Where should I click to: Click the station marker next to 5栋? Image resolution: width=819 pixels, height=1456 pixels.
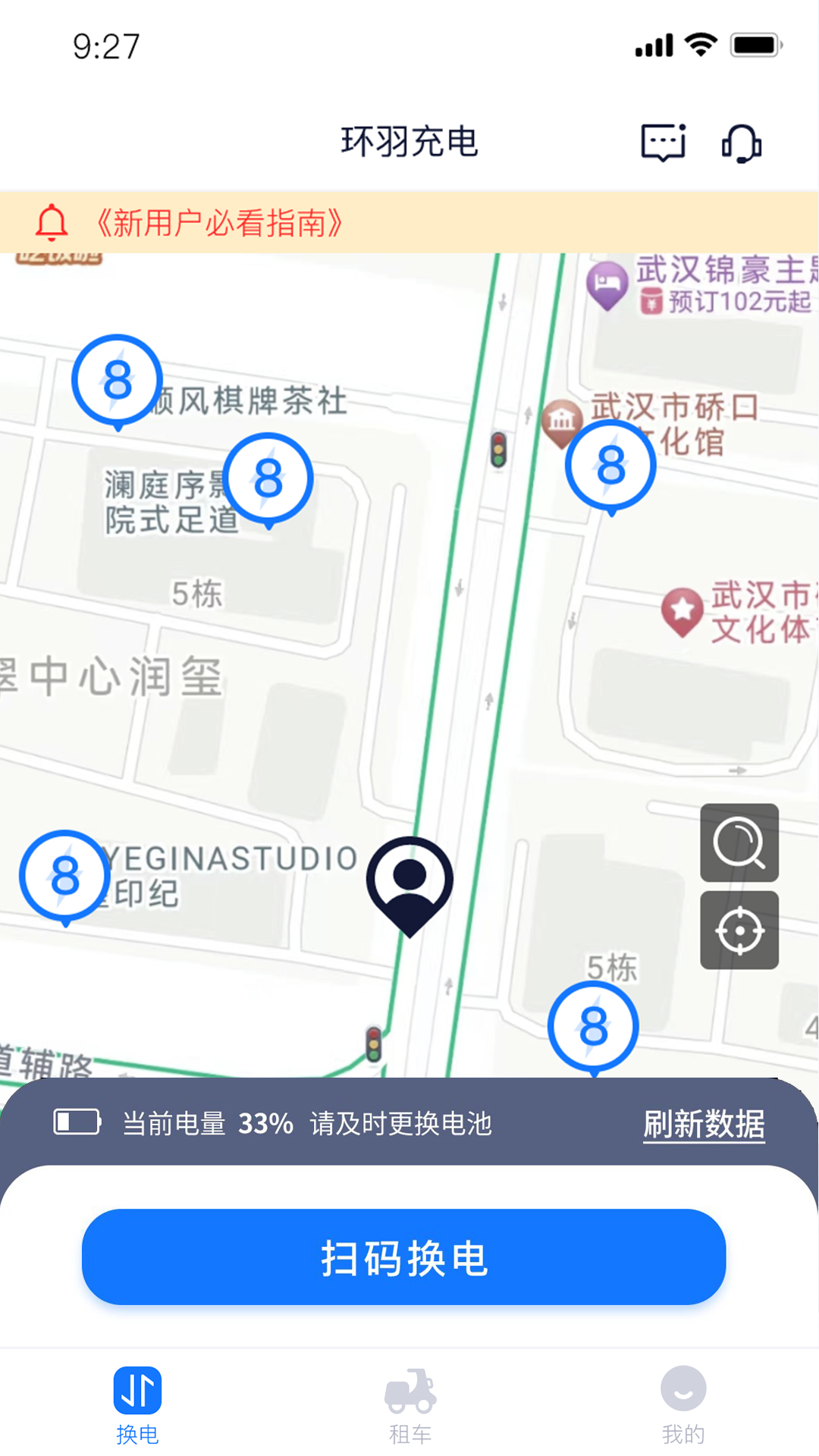click(x=596, y=1025)
